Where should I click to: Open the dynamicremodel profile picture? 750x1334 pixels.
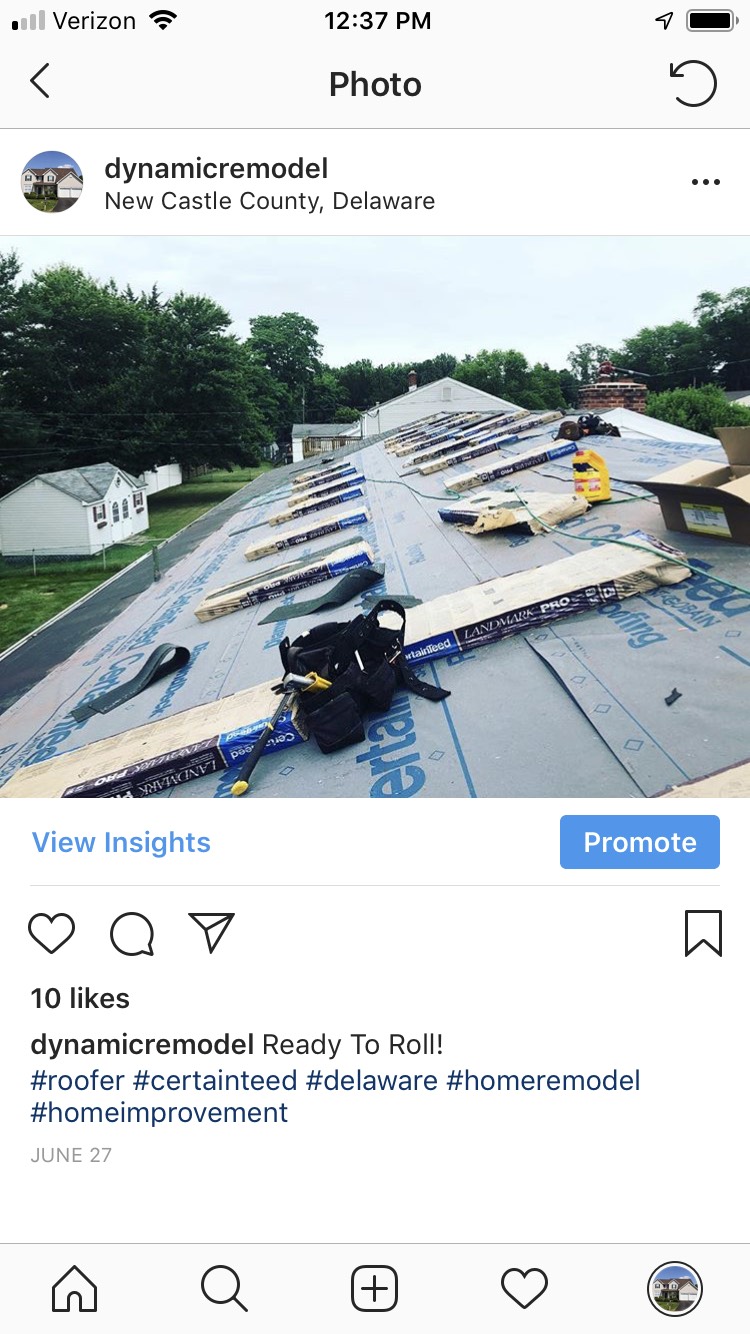coord(52,182)
